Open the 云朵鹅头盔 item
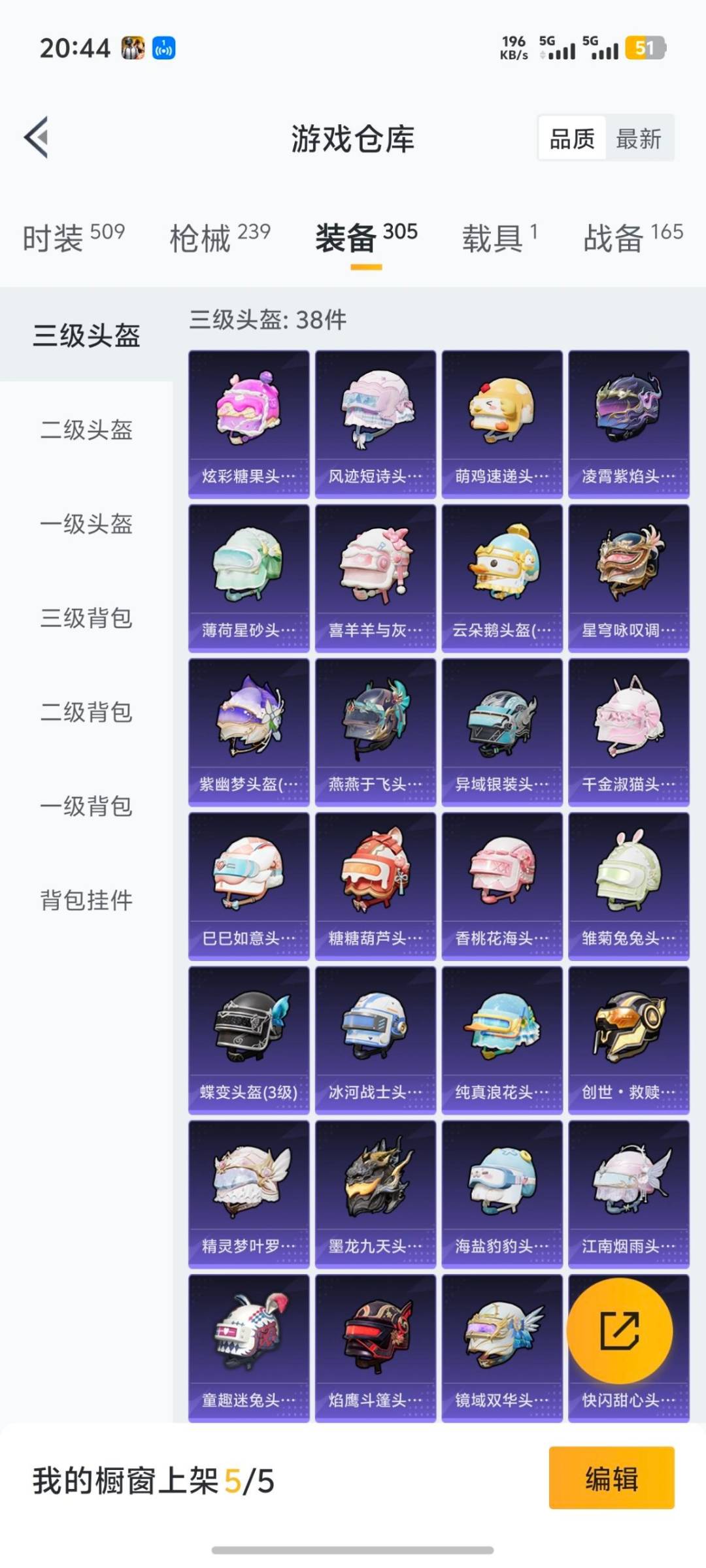 click(502, 568)
